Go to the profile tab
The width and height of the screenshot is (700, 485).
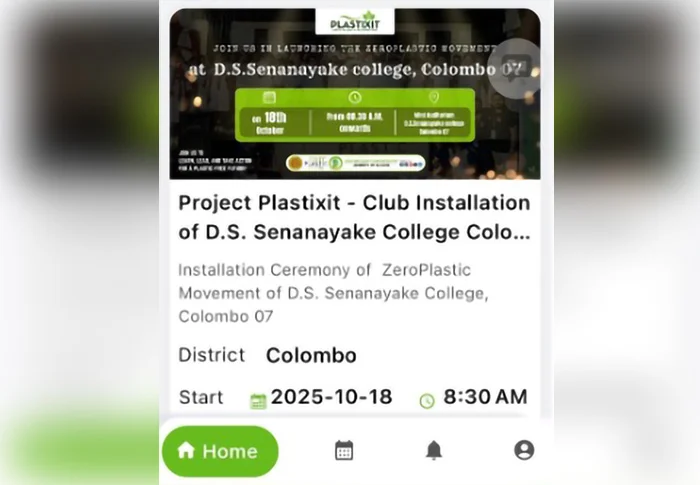pyautogui.click(x=524, y=451)
